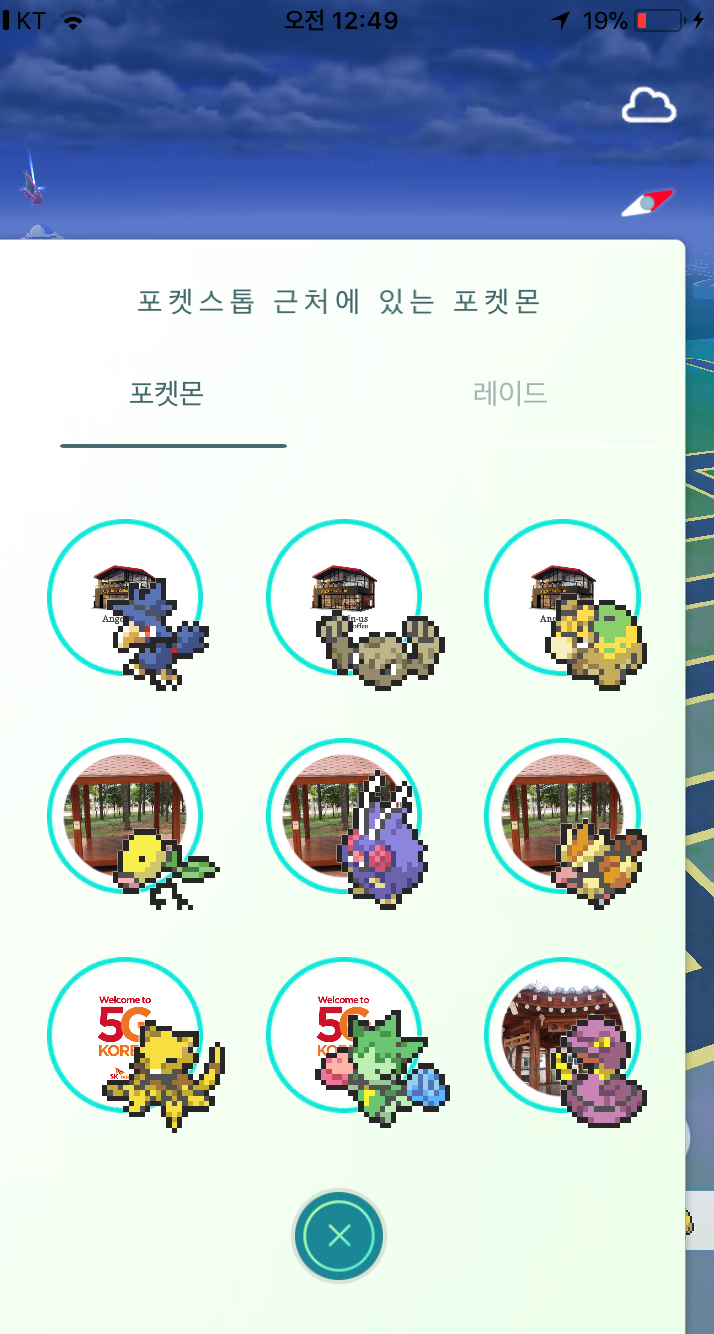Pick the yellow camel Pokémon at the coffee shop
Viewport: 714px width, 1334px height.
pyautogui.click(x=566, y=606)
